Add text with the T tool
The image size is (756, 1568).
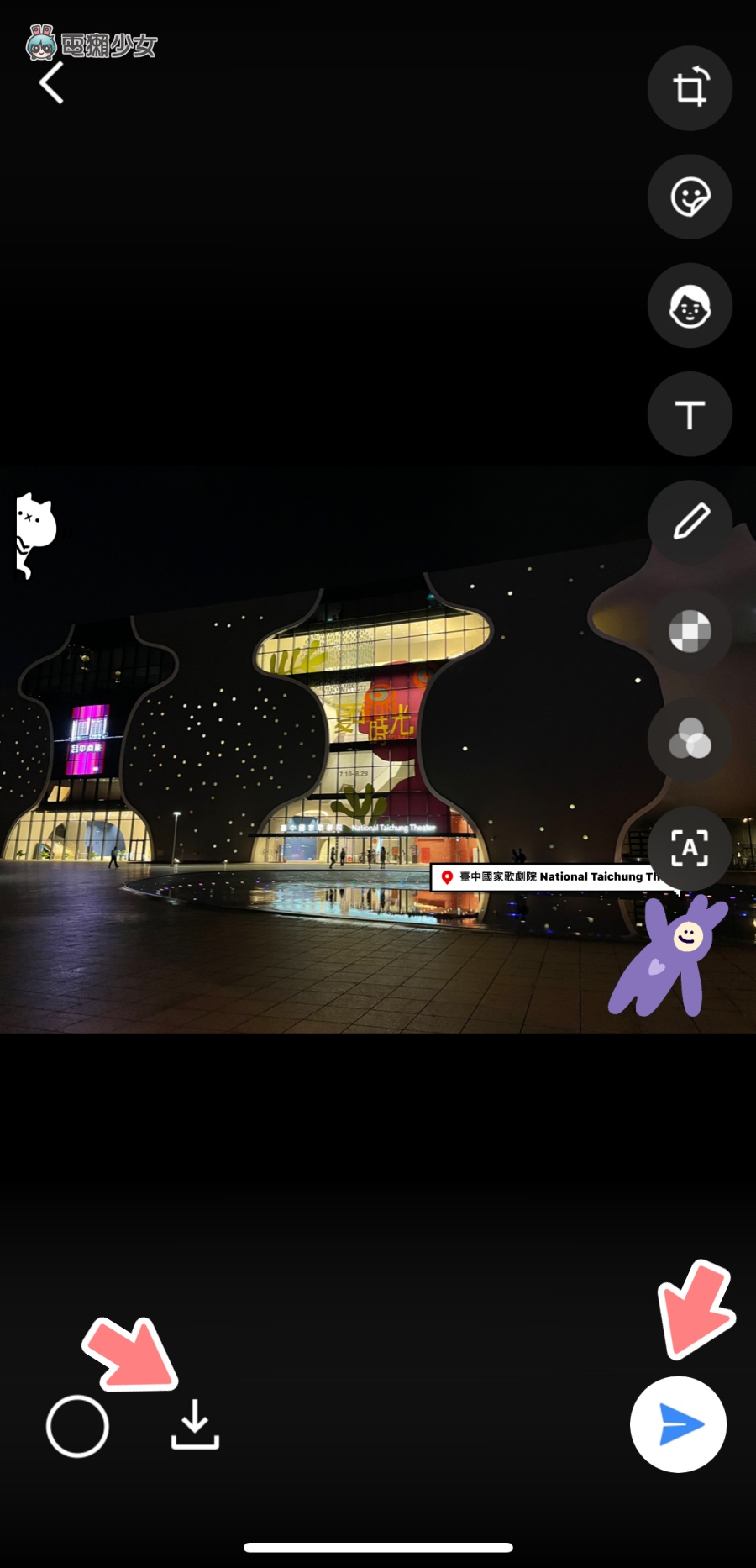pyautogui.click(x=690, y=414)
